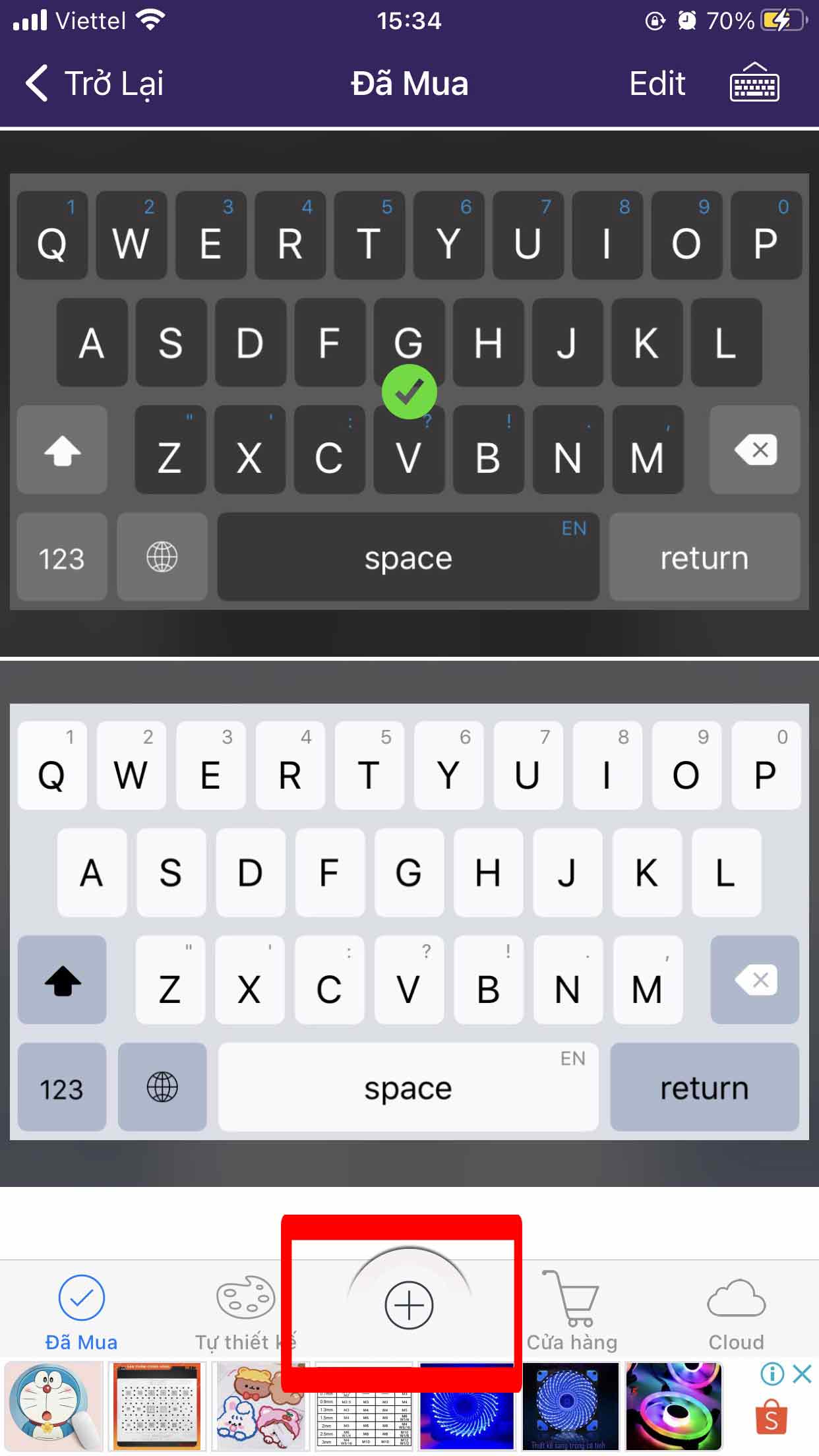Viewport: 819px width, 1456px height.
Task: Close the ad banner
Action: click(802, 1374)
